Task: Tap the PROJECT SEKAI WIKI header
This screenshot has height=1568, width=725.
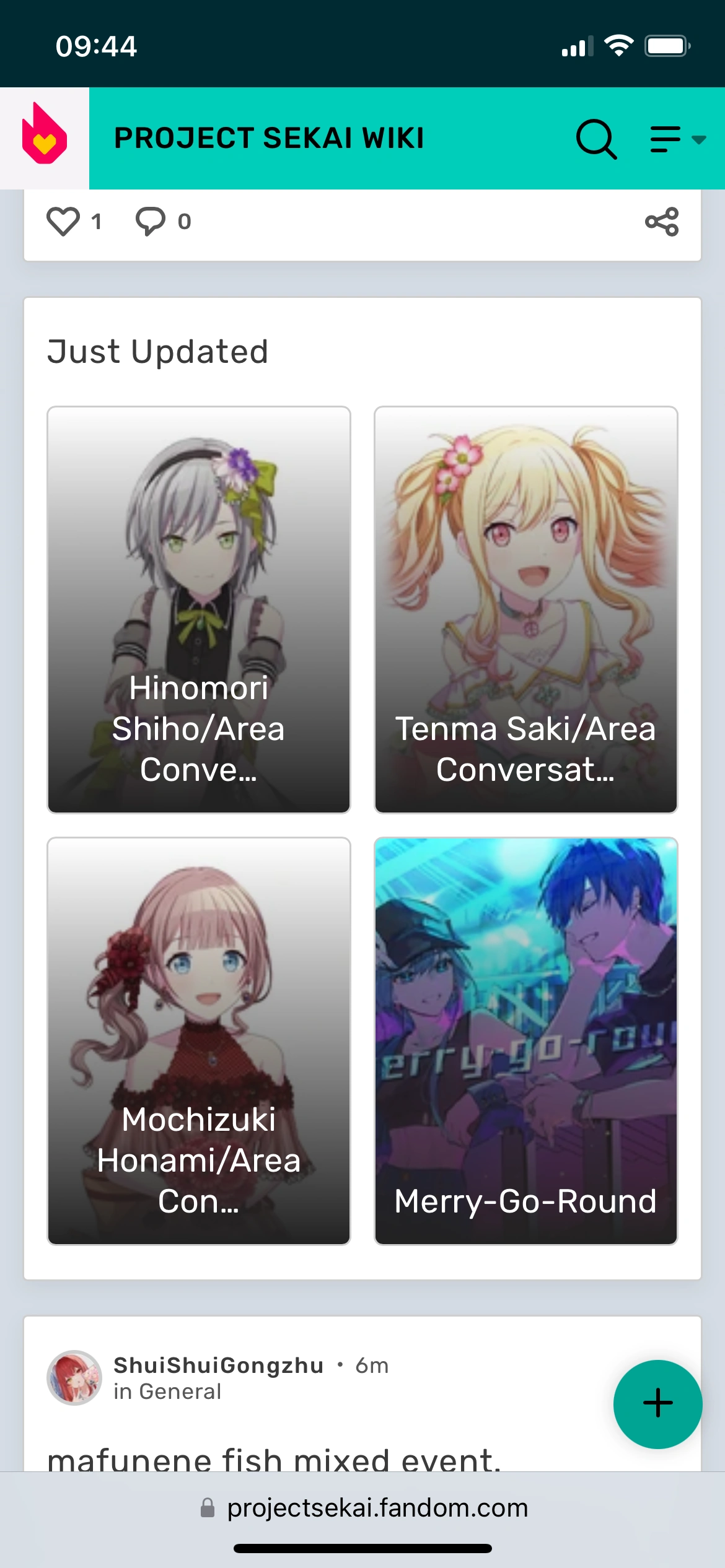Action: coord(269,137)
